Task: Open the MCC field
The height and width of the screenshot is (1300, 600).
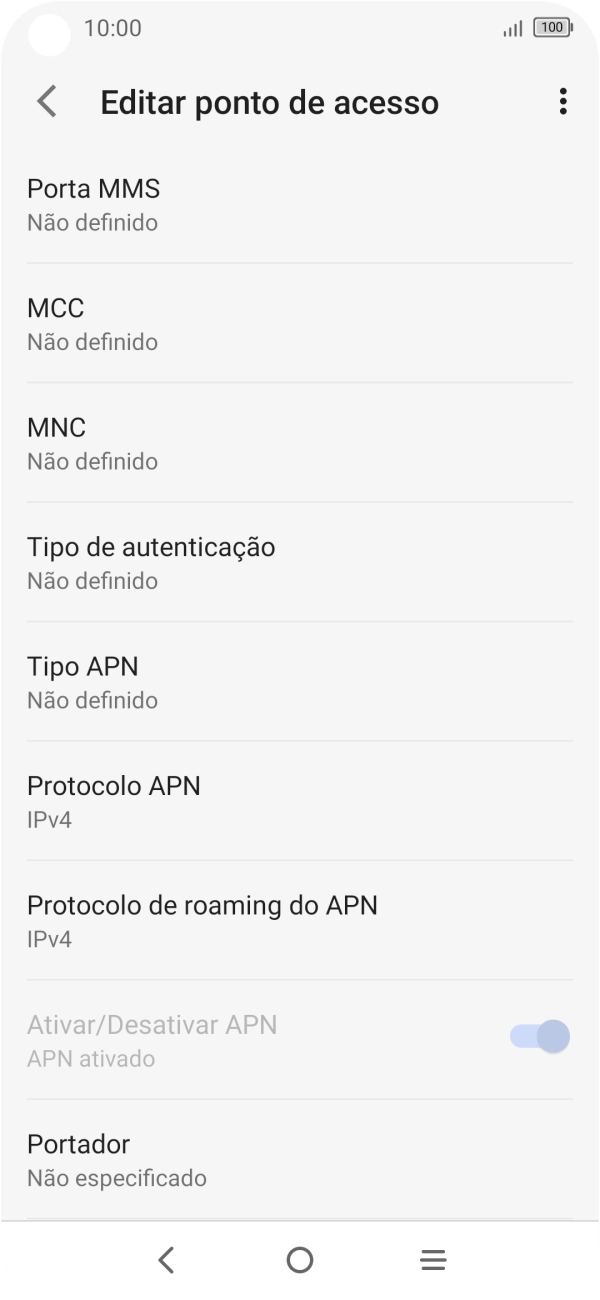Action: click(x=300, y=323)
